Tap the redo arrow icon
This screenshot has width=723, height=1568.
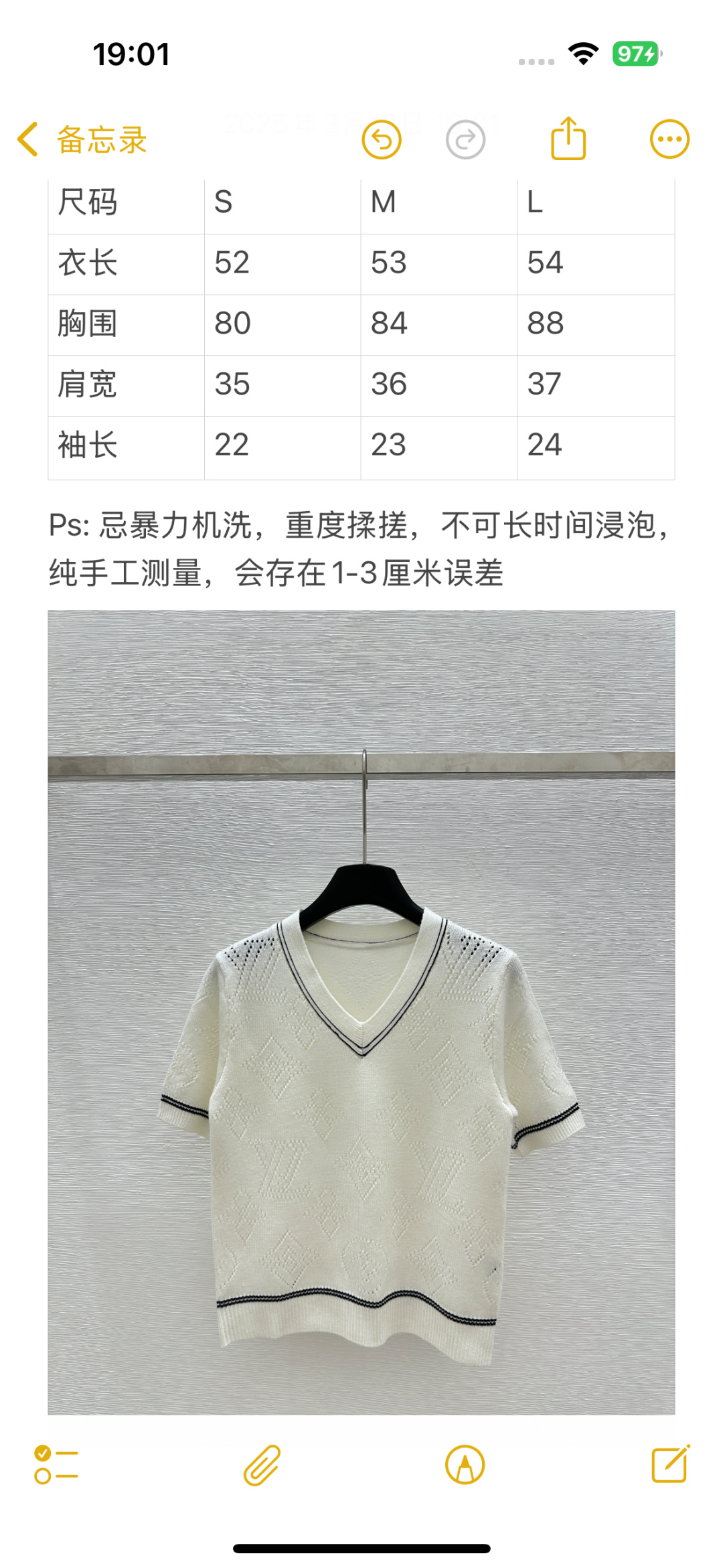point(465,139)
